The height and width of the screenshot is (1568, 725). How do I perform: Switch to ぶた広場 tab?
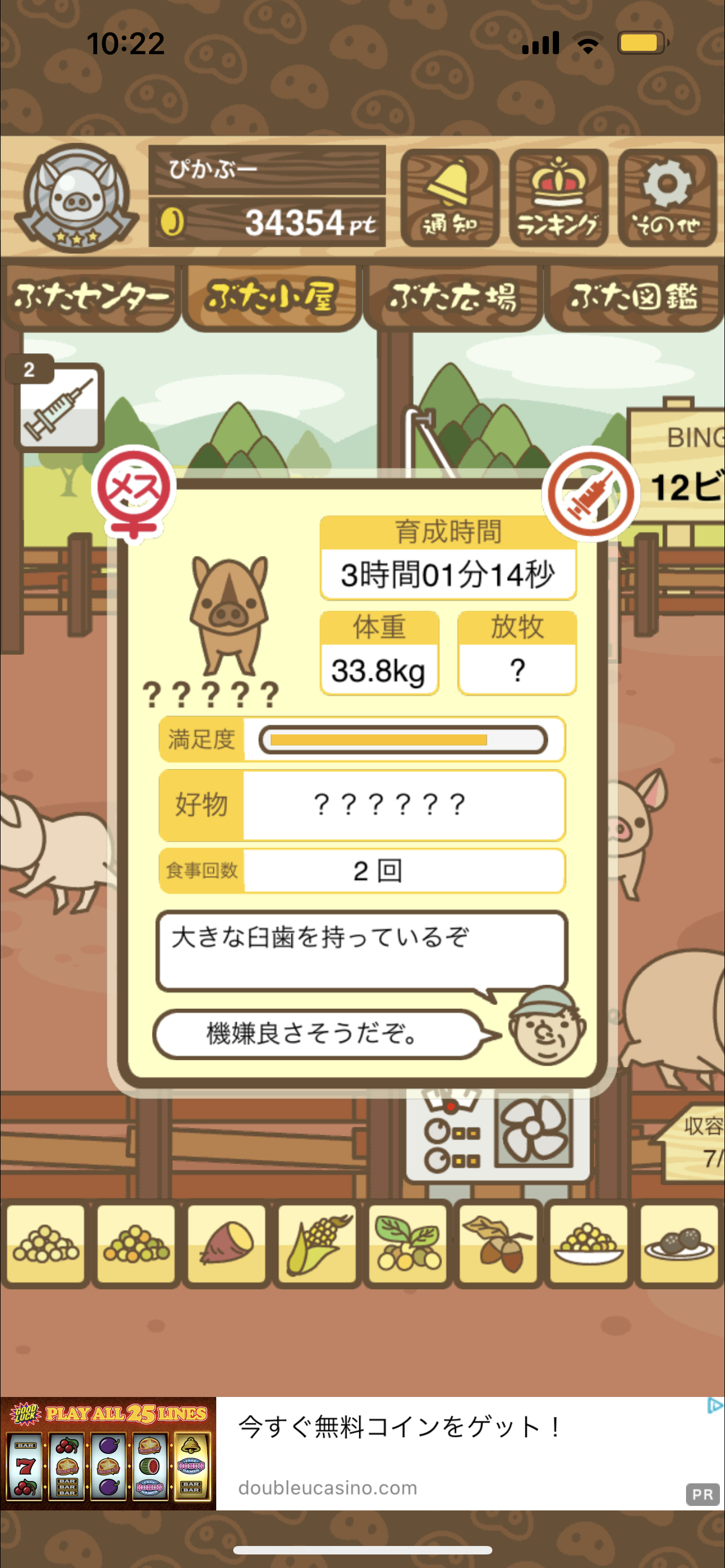pos(452,297)
